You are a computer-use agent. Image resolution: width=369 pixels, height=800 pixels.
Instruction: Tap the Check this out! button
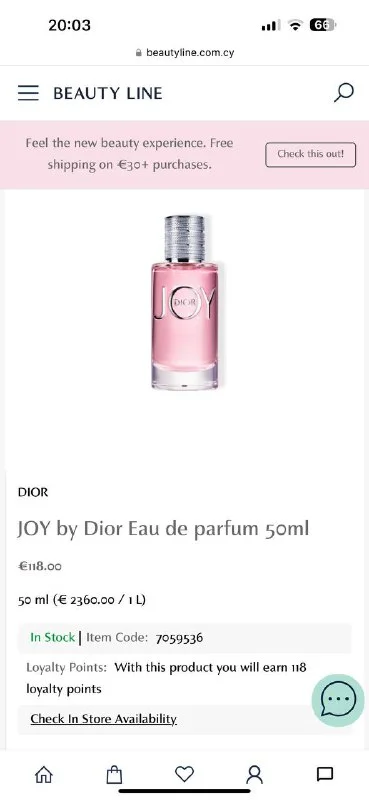tap(310, 154)
